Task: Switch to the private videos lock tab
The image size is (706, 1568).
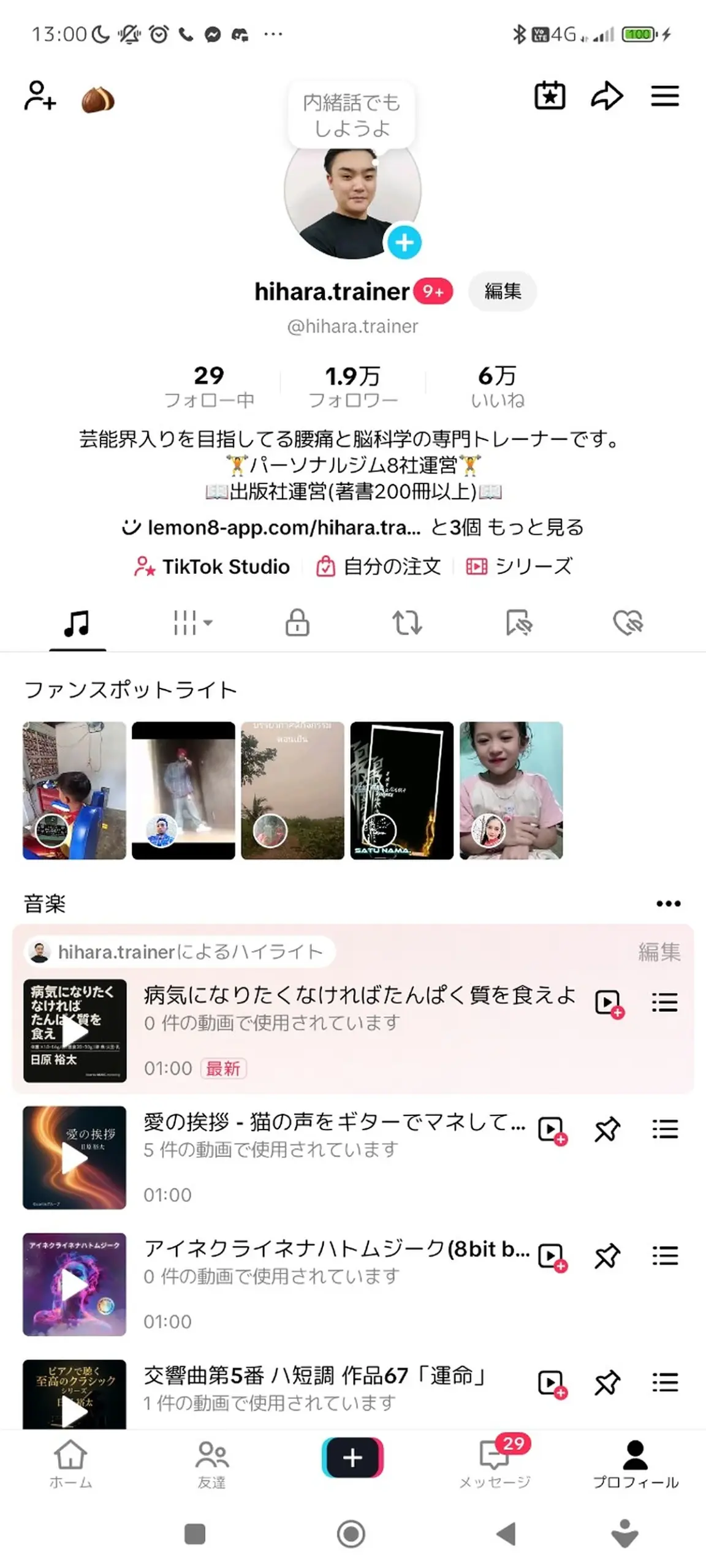Action: click(297, 623)
